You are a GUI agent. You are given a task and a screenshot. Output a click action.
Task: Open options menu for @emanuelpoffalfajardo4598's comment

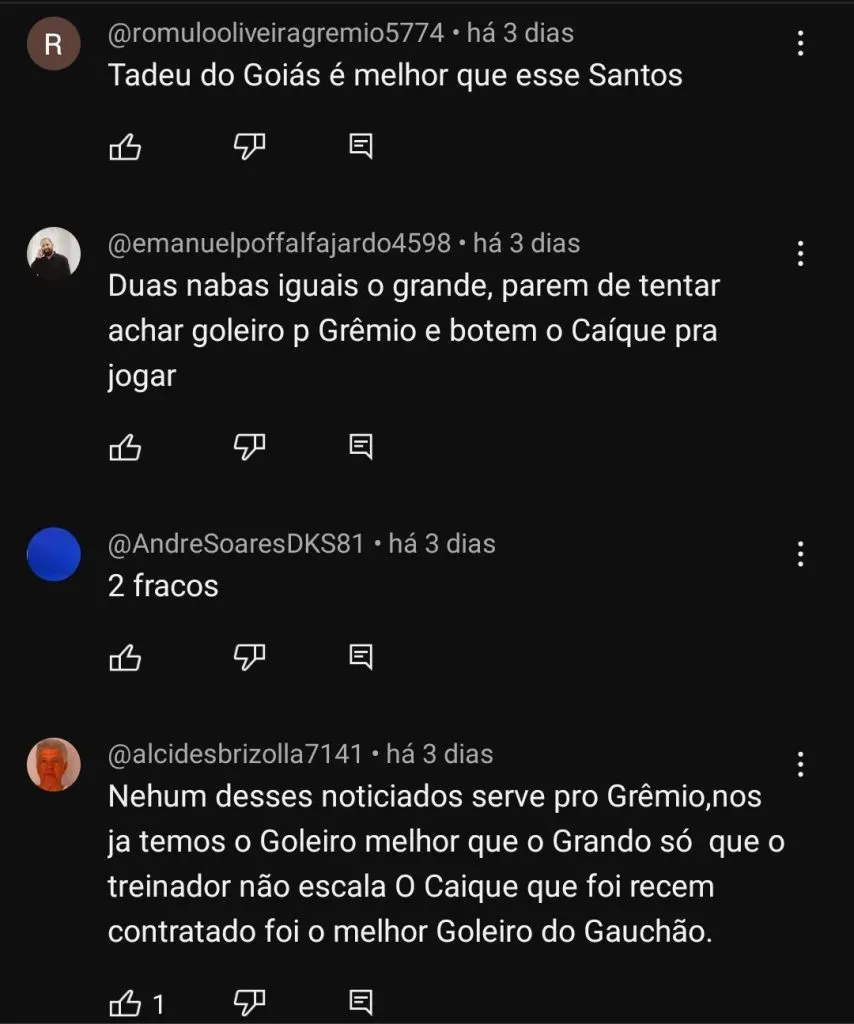click(x=799, y=253)
